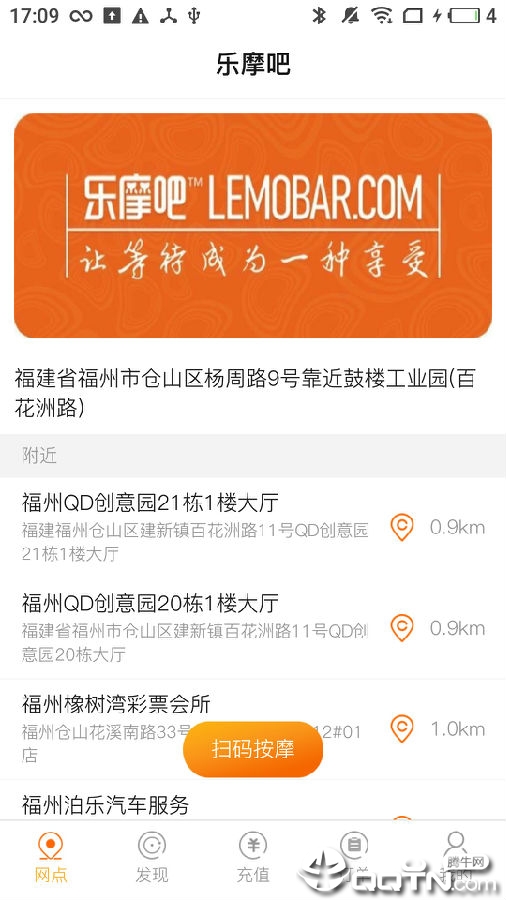
Task: Open 福州QD创意园21栋1楼大厅 location
Action: pos(253,528)
